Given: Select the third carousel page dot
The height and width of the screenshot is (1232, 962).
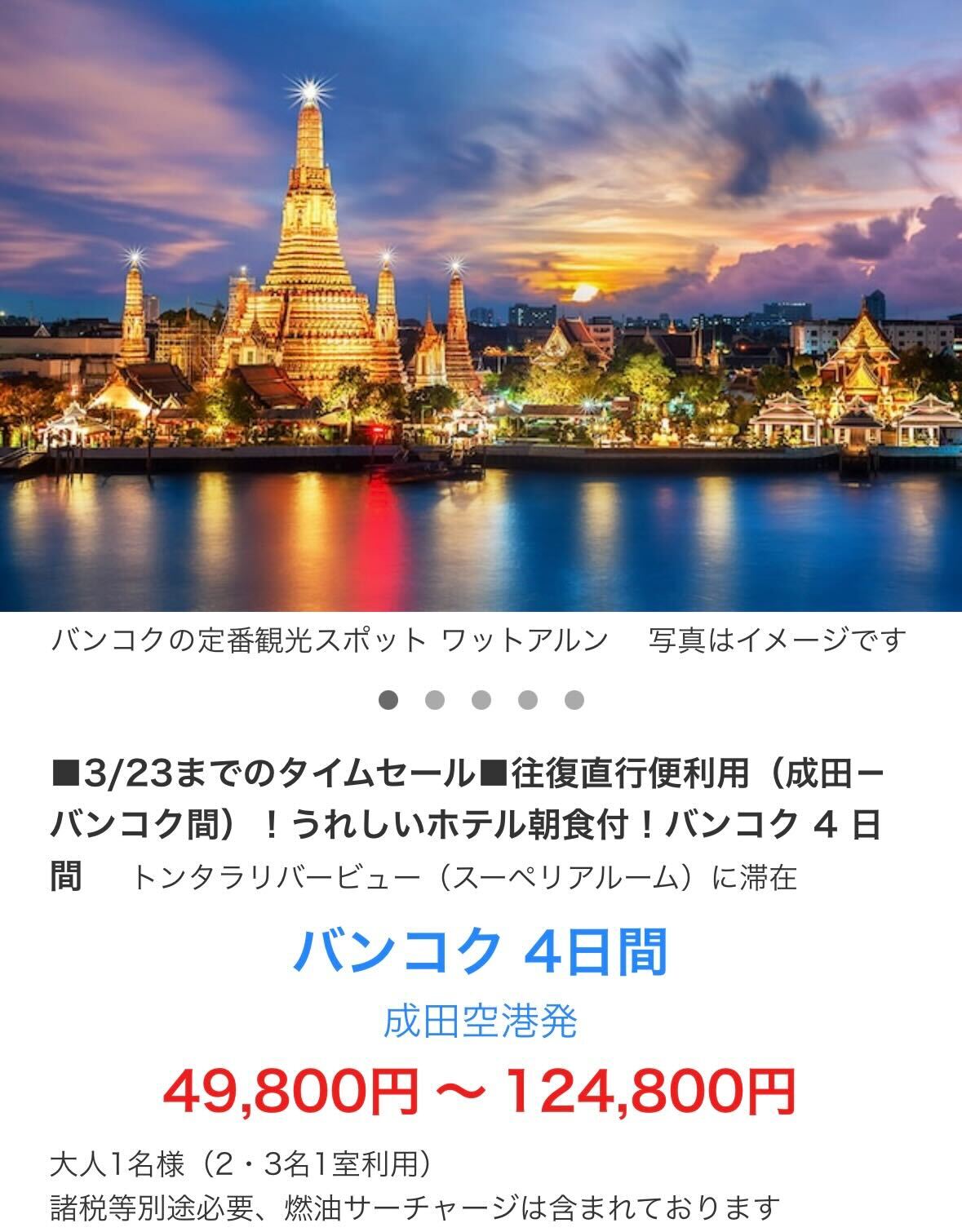Looking at the screenshot, I should (481, 700).
